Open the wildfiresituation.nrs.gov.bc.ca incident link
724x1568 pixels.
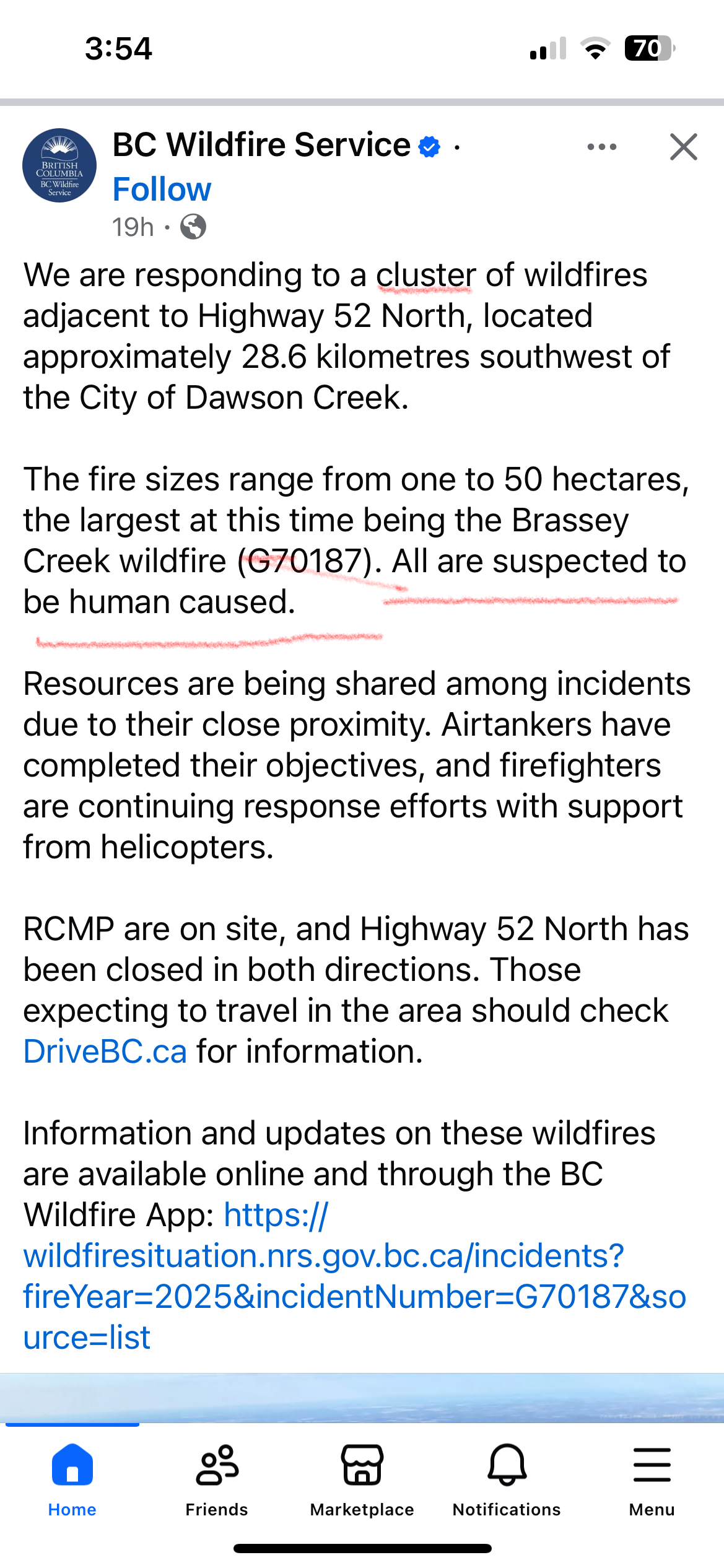click(x=323, y=1256)
